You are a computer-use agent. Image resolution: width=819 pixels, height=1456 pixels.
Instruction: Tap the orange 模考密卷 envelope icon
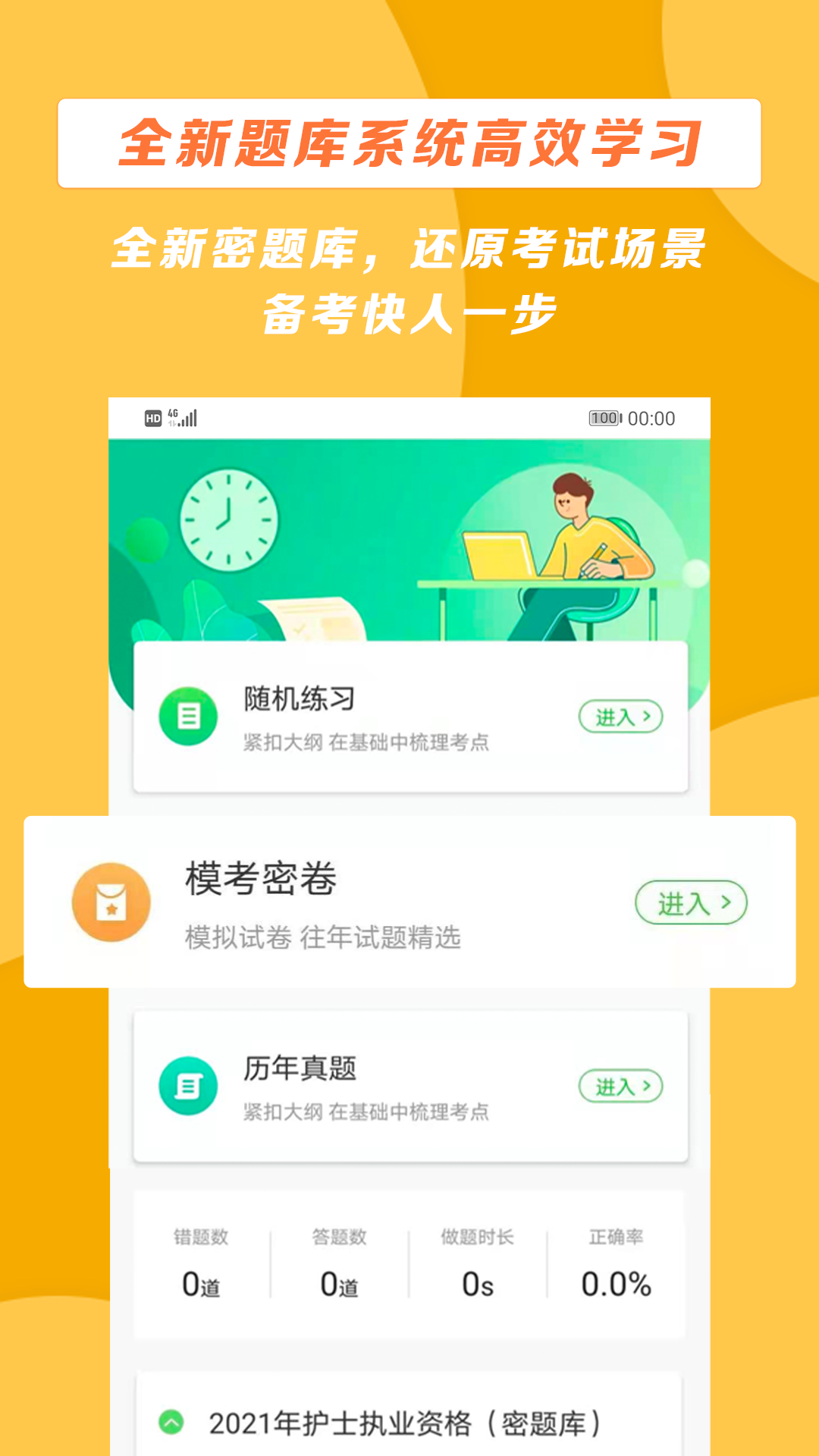(111, 902)
